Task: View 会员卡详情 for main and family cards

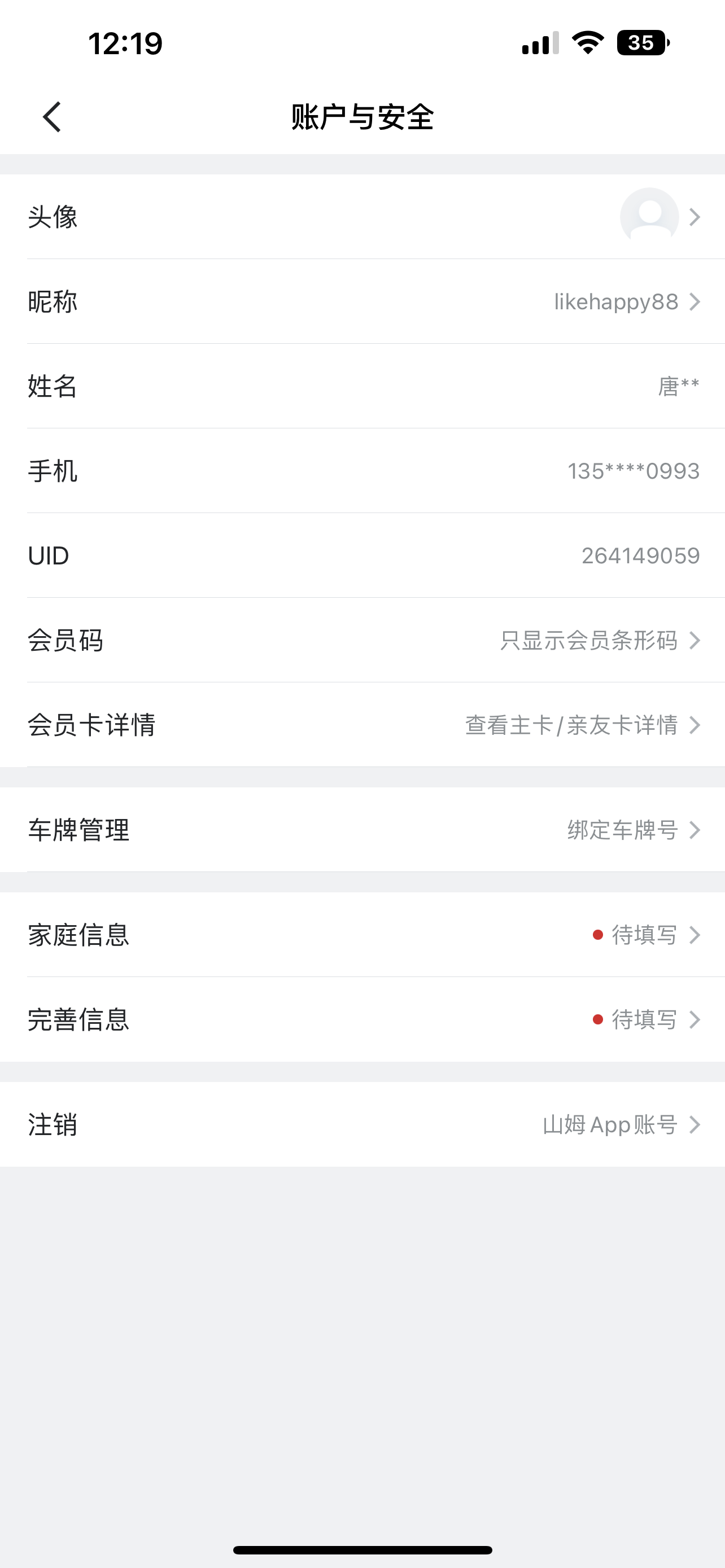Action: [363, 724]
